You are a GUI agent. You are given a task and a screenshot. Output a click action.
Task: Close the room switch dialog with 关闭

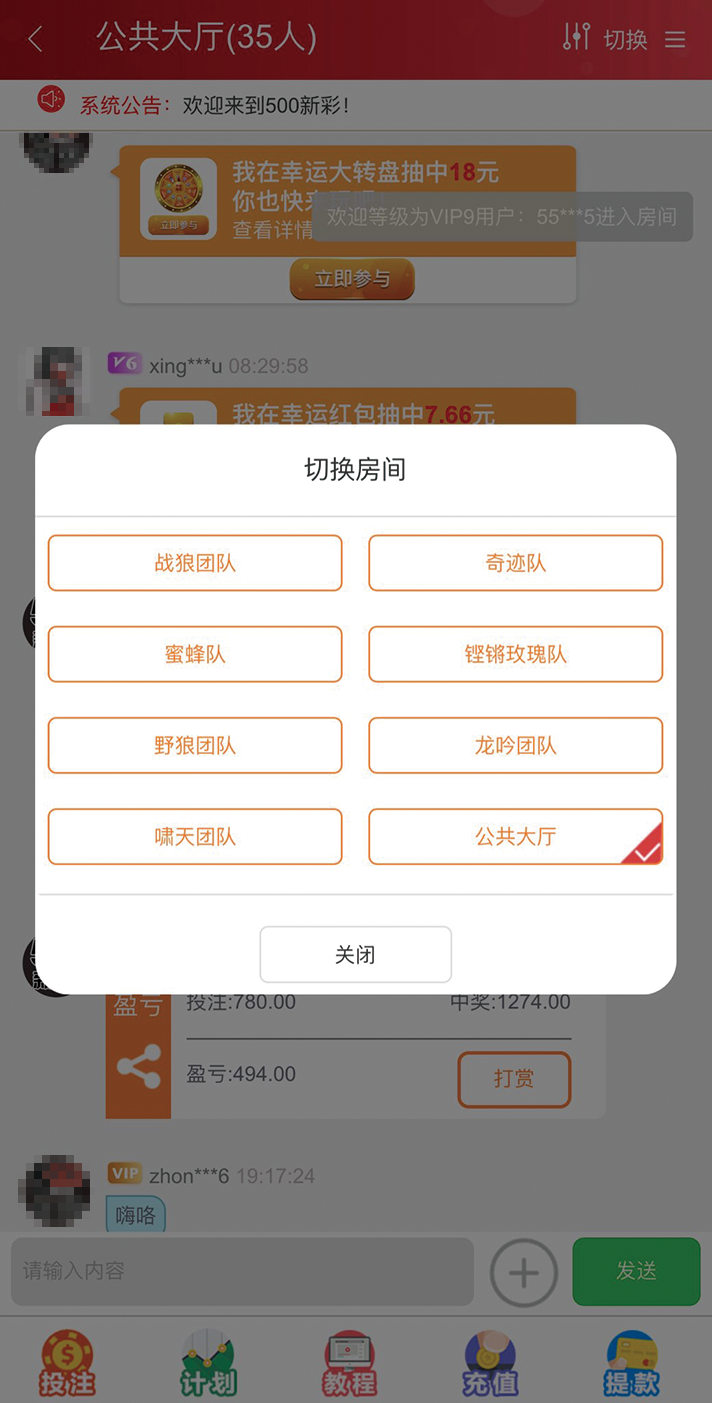point(355,954)
